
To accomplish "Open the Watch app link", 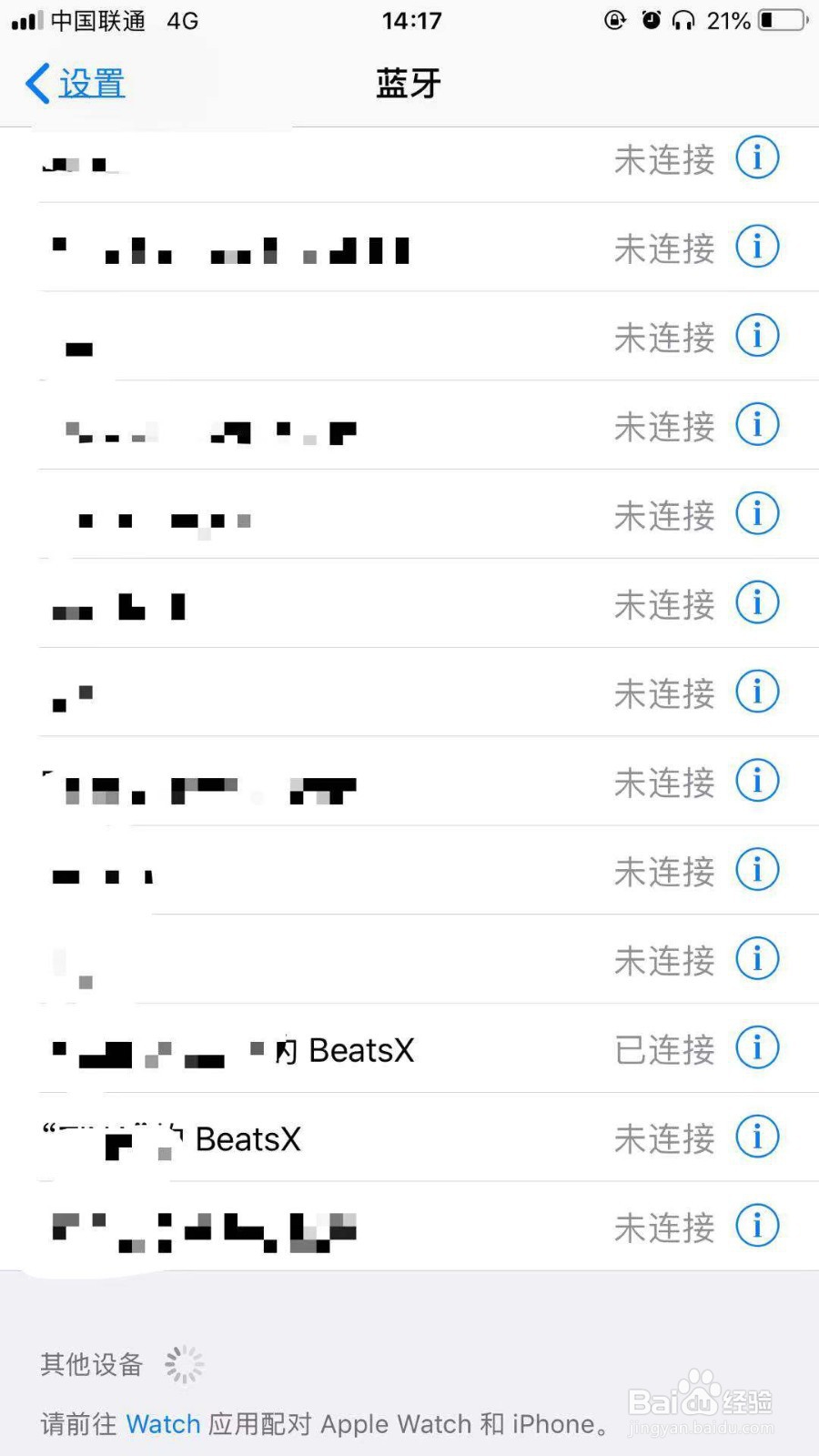I will click(163, 1423).
